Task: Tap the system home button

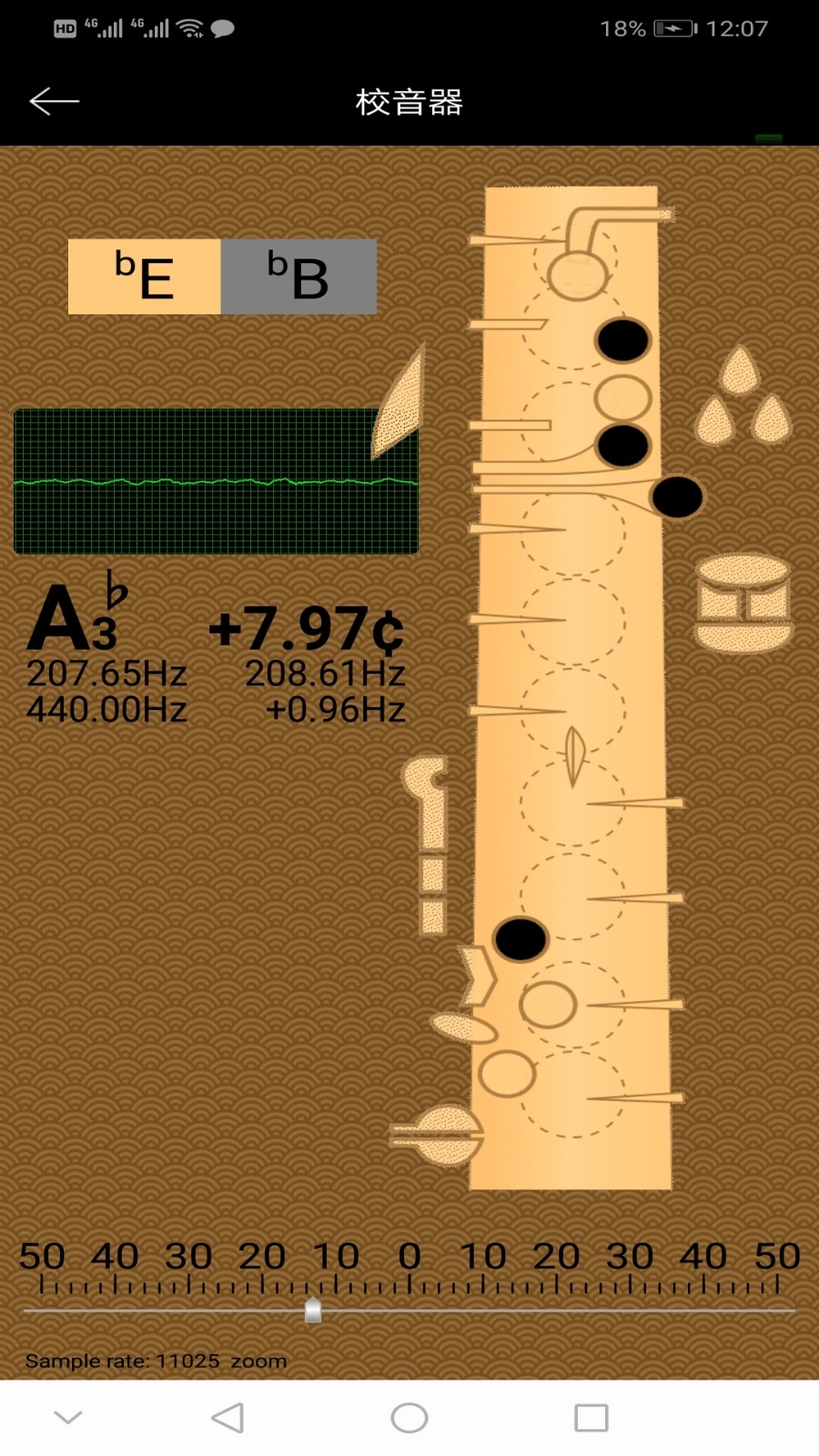Action: 409,1417
